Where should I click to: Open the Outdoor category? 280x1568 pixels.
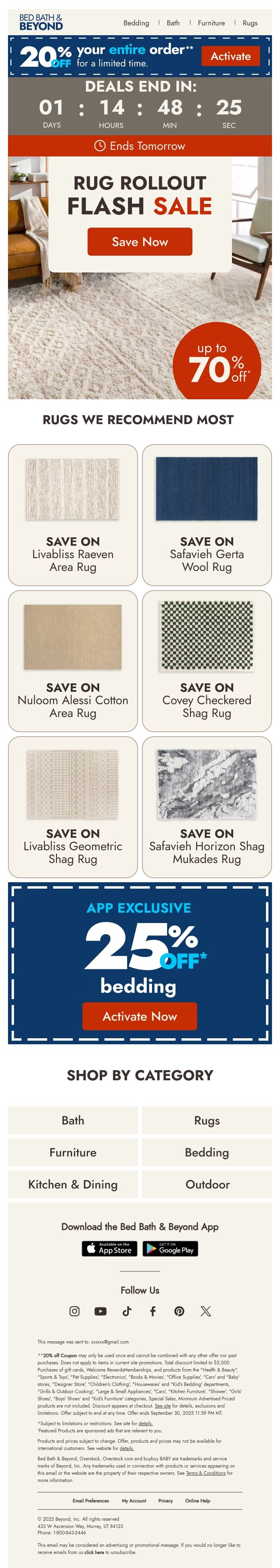(207, 1184)
